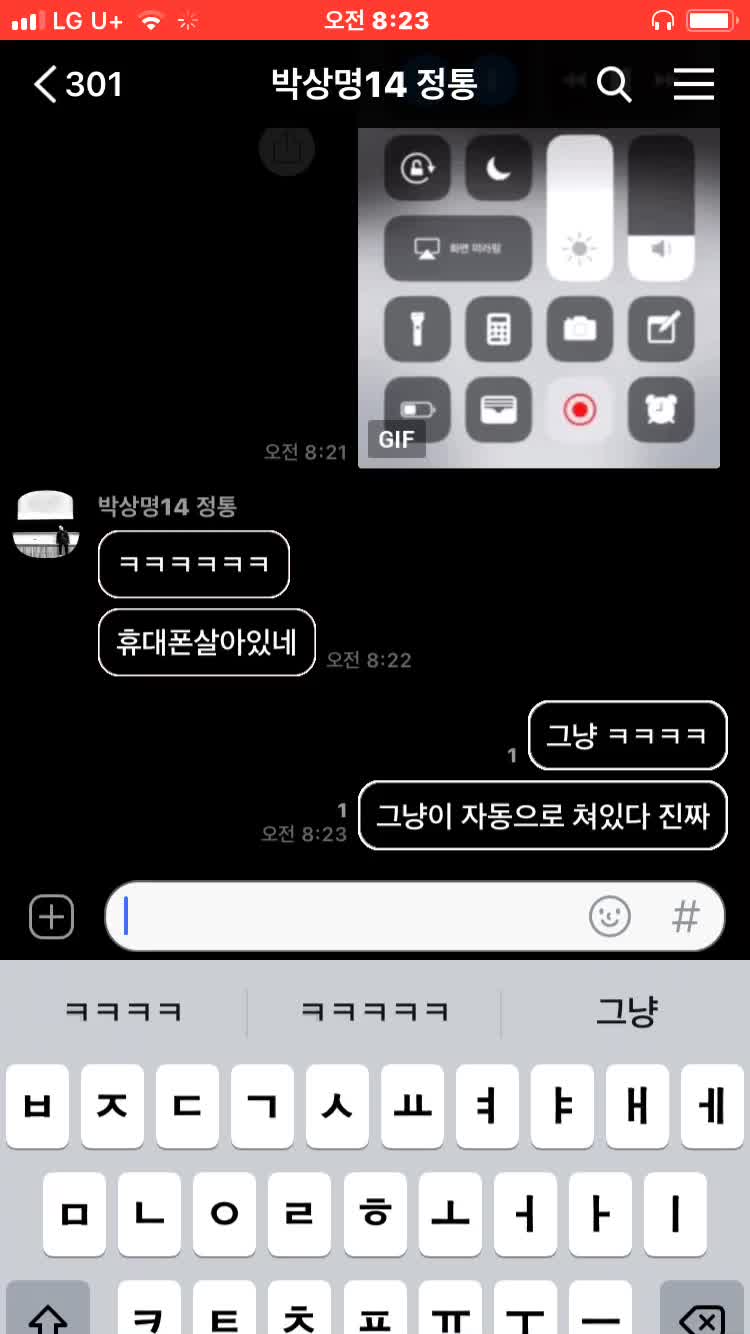Open the hashtag search button

coord(686,916)
